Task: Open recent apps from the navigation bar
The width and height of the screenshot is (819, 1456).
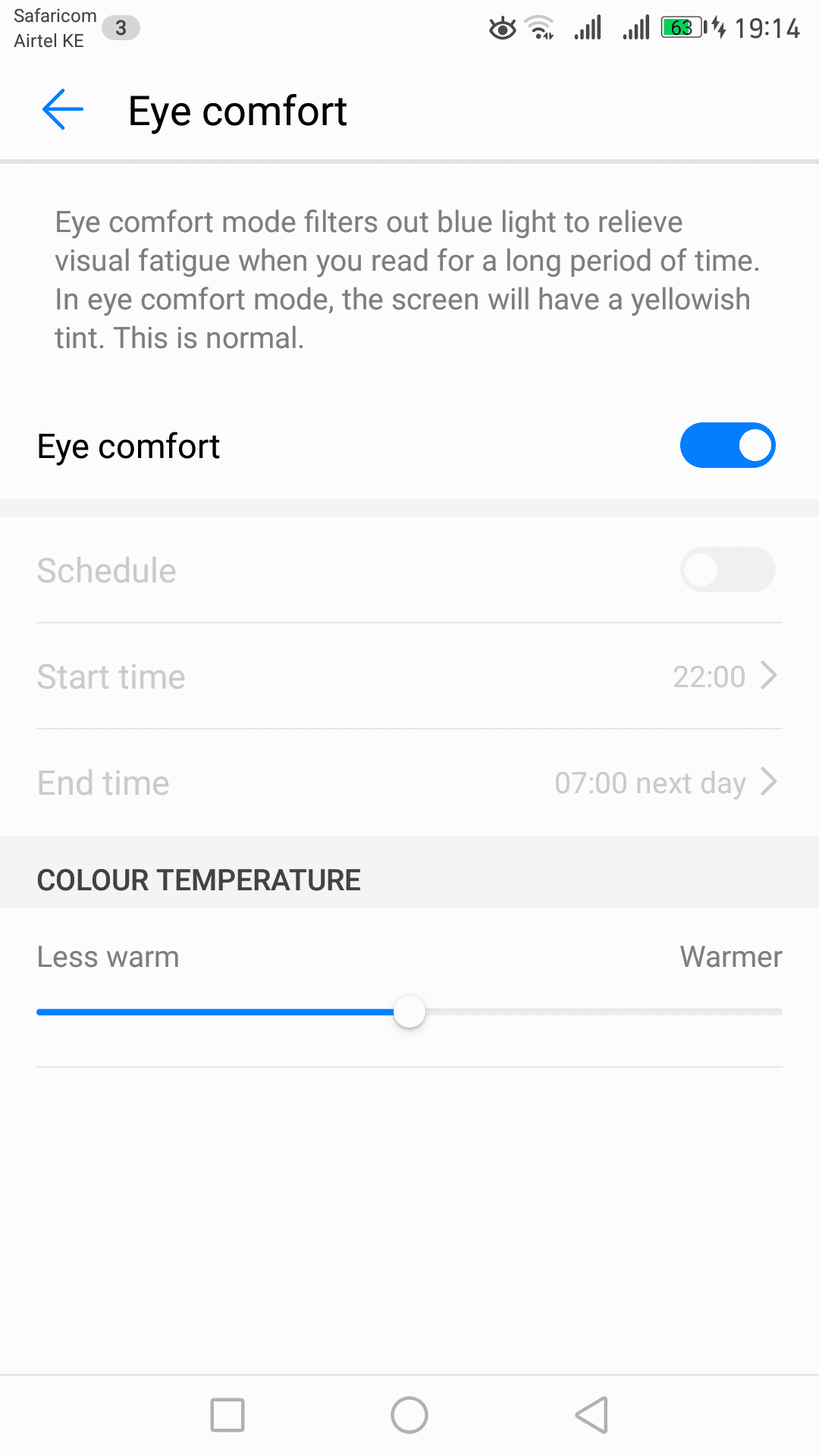Action: click(x=227, y=1415)
